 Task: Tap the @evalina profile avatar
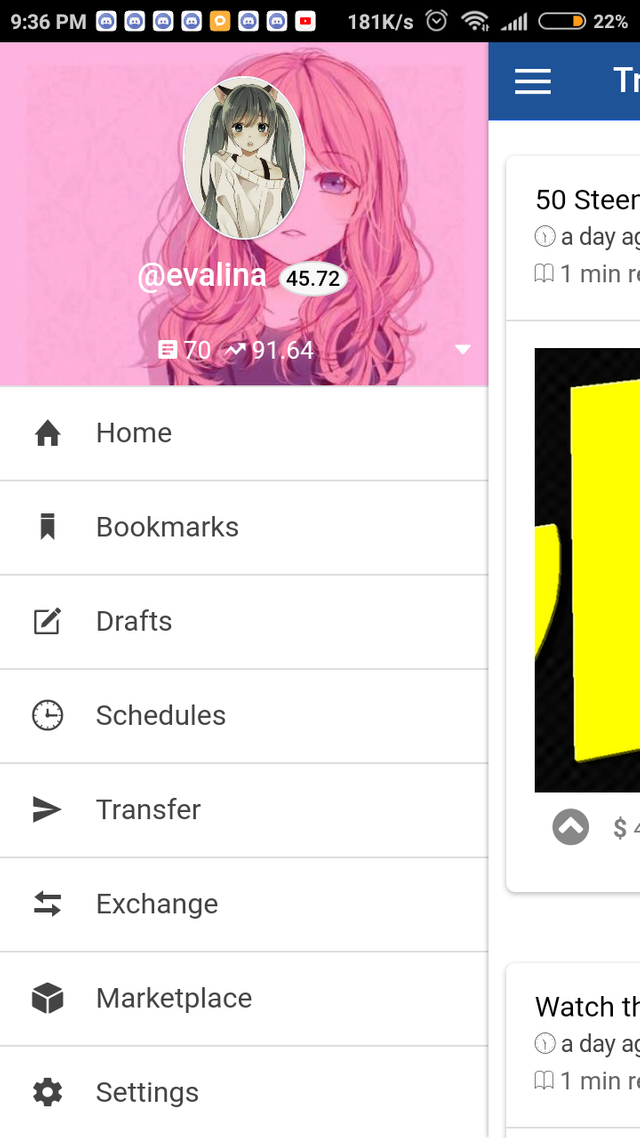pyautogui.click(x=244, y=158)
